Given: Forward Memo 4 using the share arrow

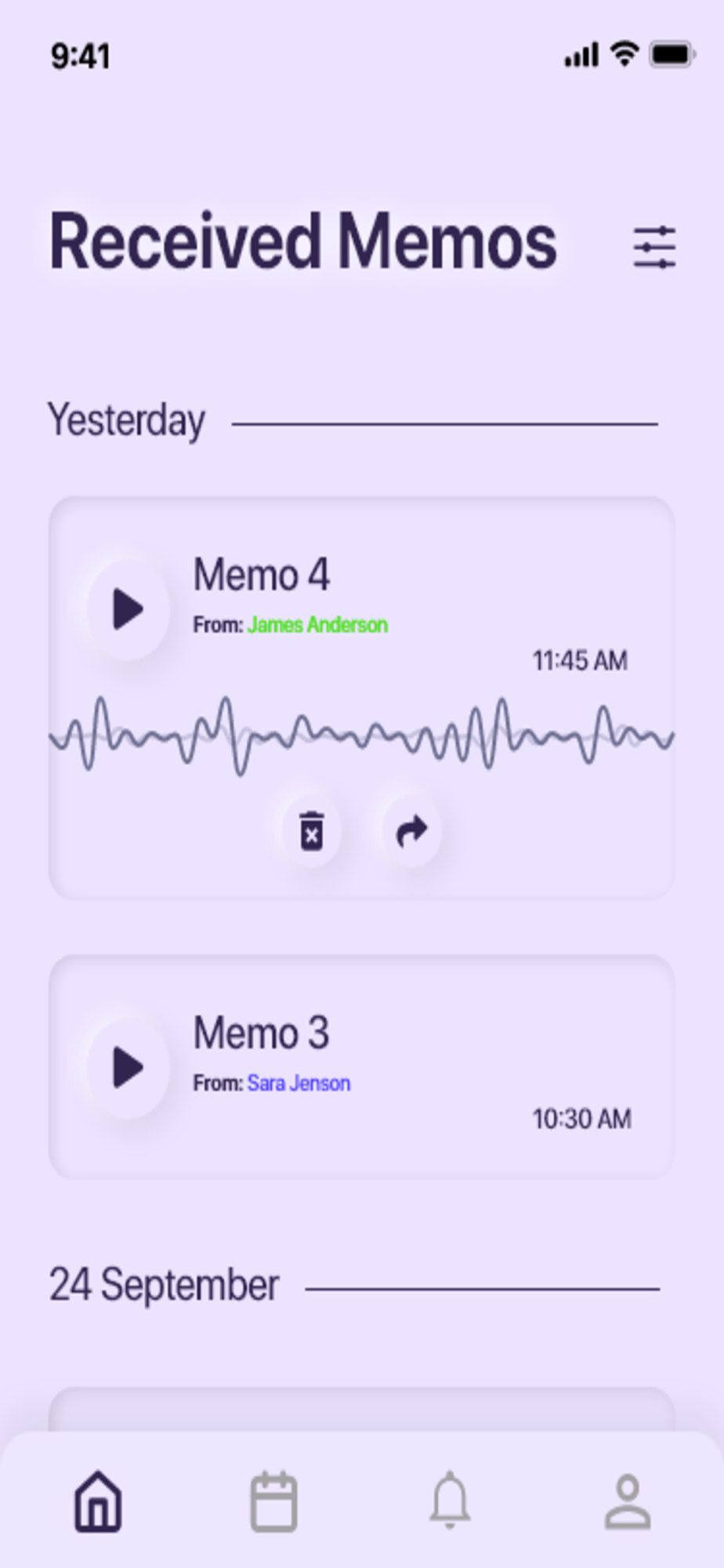Looking at the screenshot, I should [x=411, y=830].
